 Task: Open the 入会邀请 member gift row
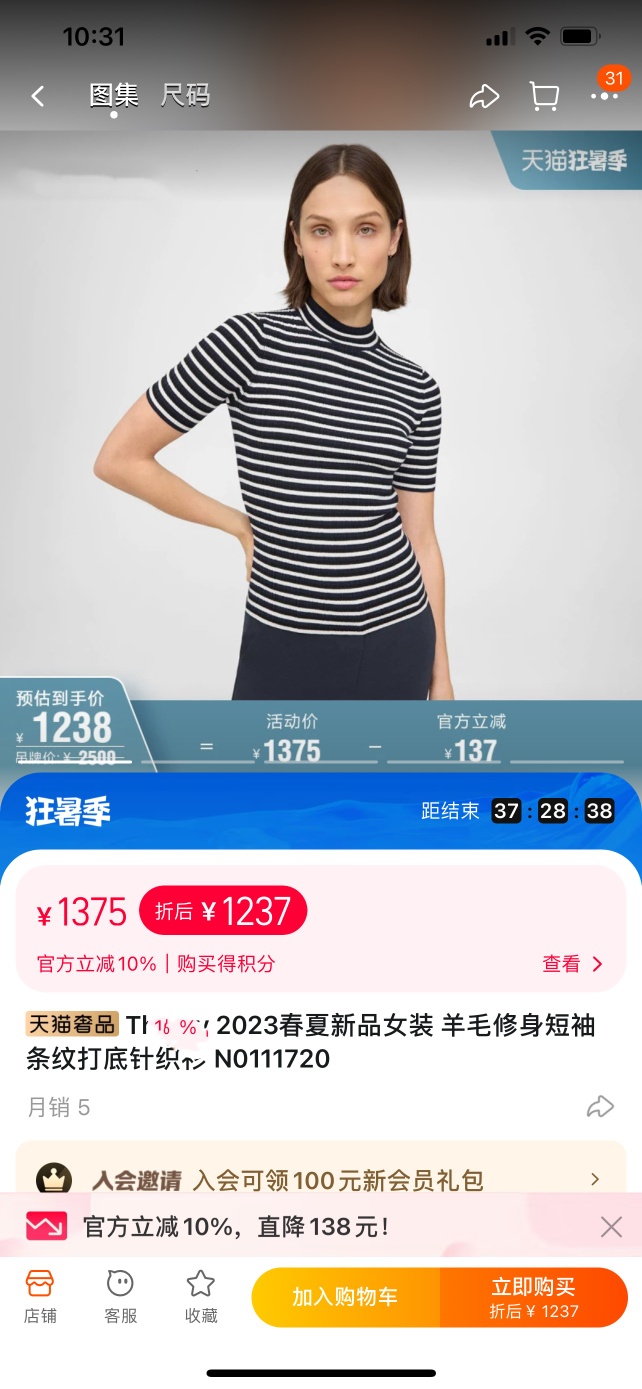pos(320,1180)
